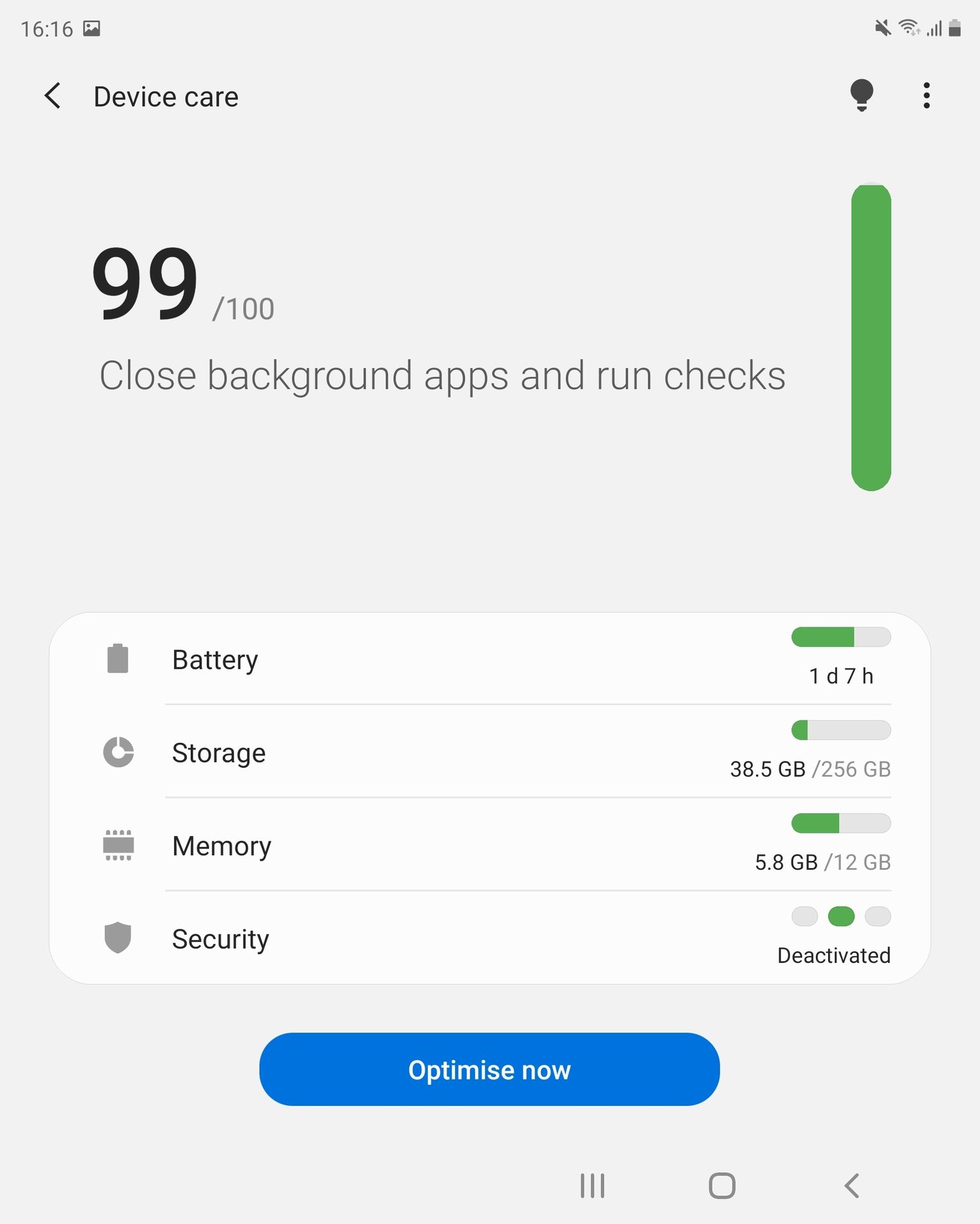
Task: Open the more options menu
Action: pyautogui.click(x=926, y=96)
